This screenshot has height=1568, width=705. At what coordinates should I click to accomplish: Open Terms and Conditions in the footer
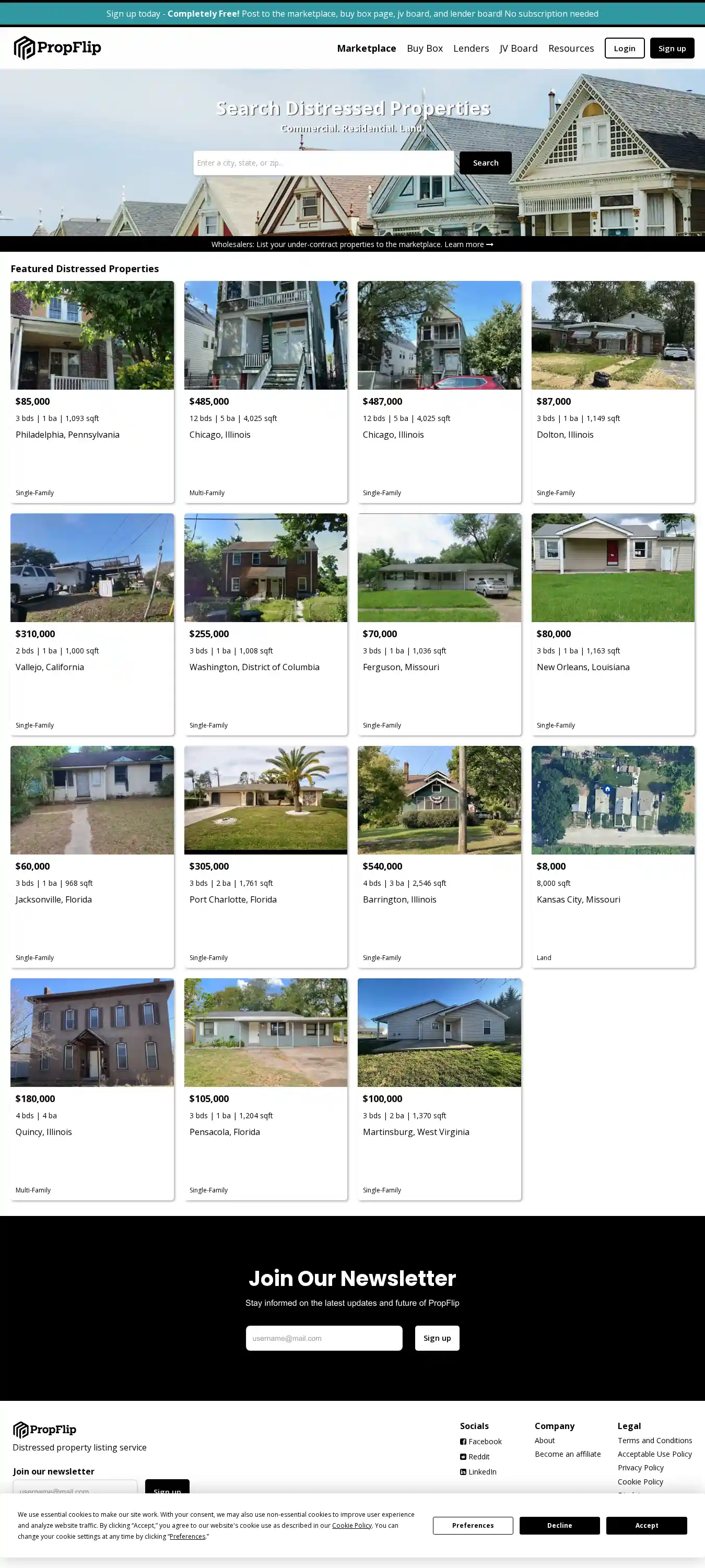pyautogui.click(x=654, y=1440)
